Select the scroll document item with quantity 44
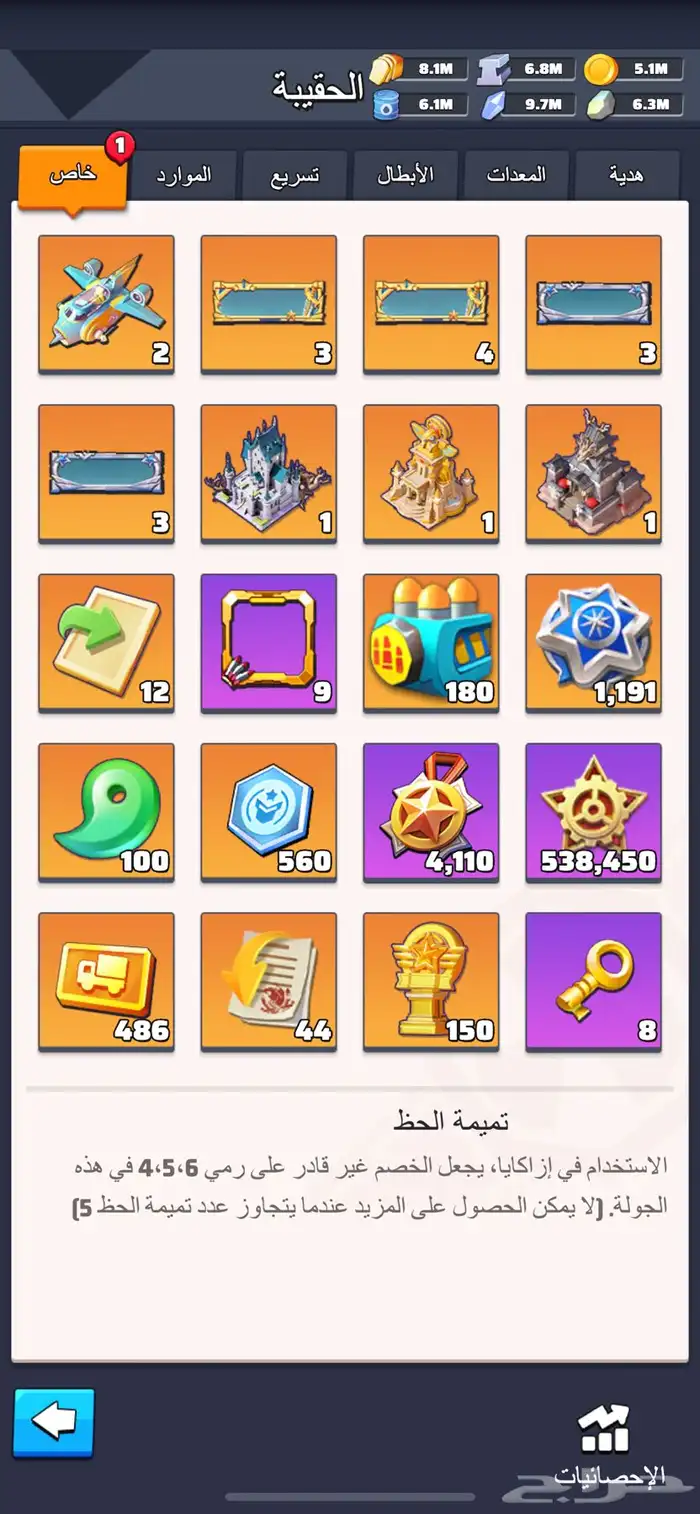Image resolution: width=700 pixels, height=1514 pixels. point(268,980)
